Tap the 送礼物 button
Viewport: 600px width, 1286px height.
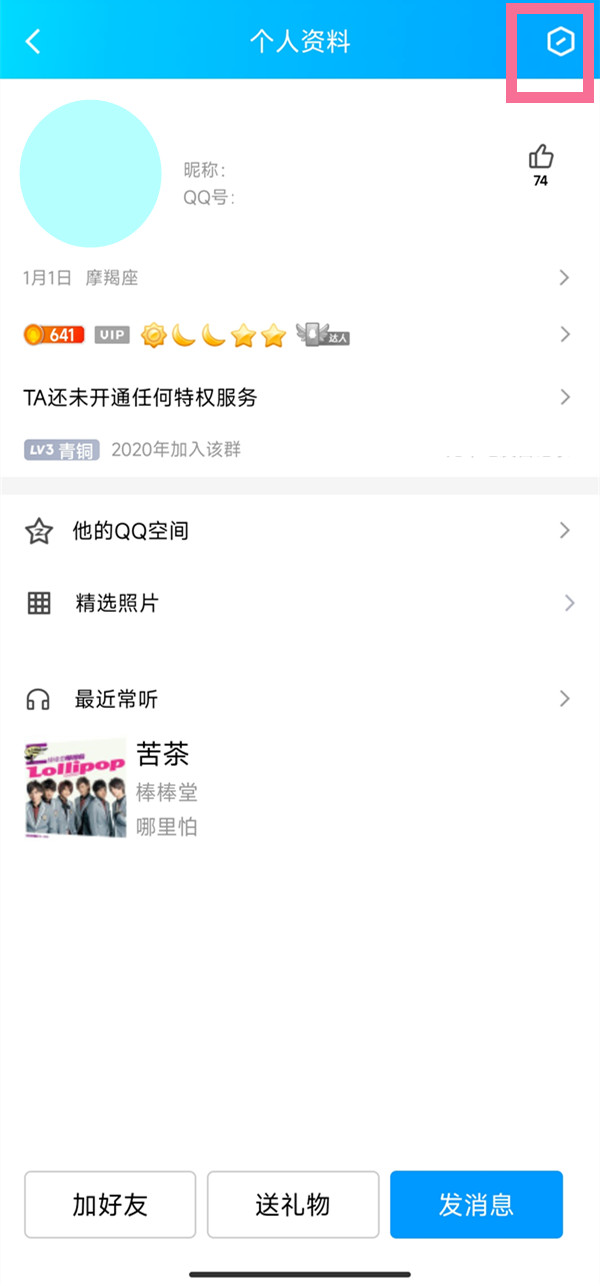pos(293,1204)
